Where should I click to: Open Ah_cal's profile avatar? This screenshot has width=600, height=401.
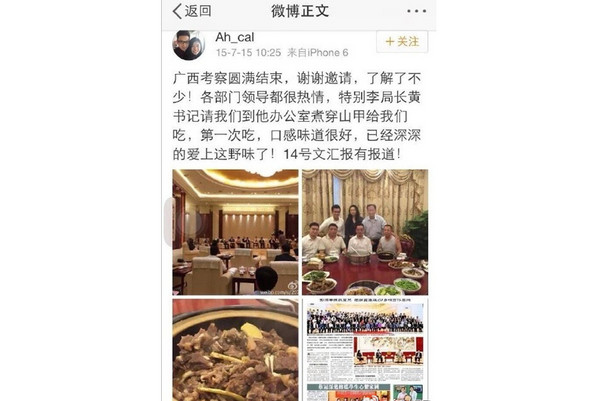[x=187, y=45]
